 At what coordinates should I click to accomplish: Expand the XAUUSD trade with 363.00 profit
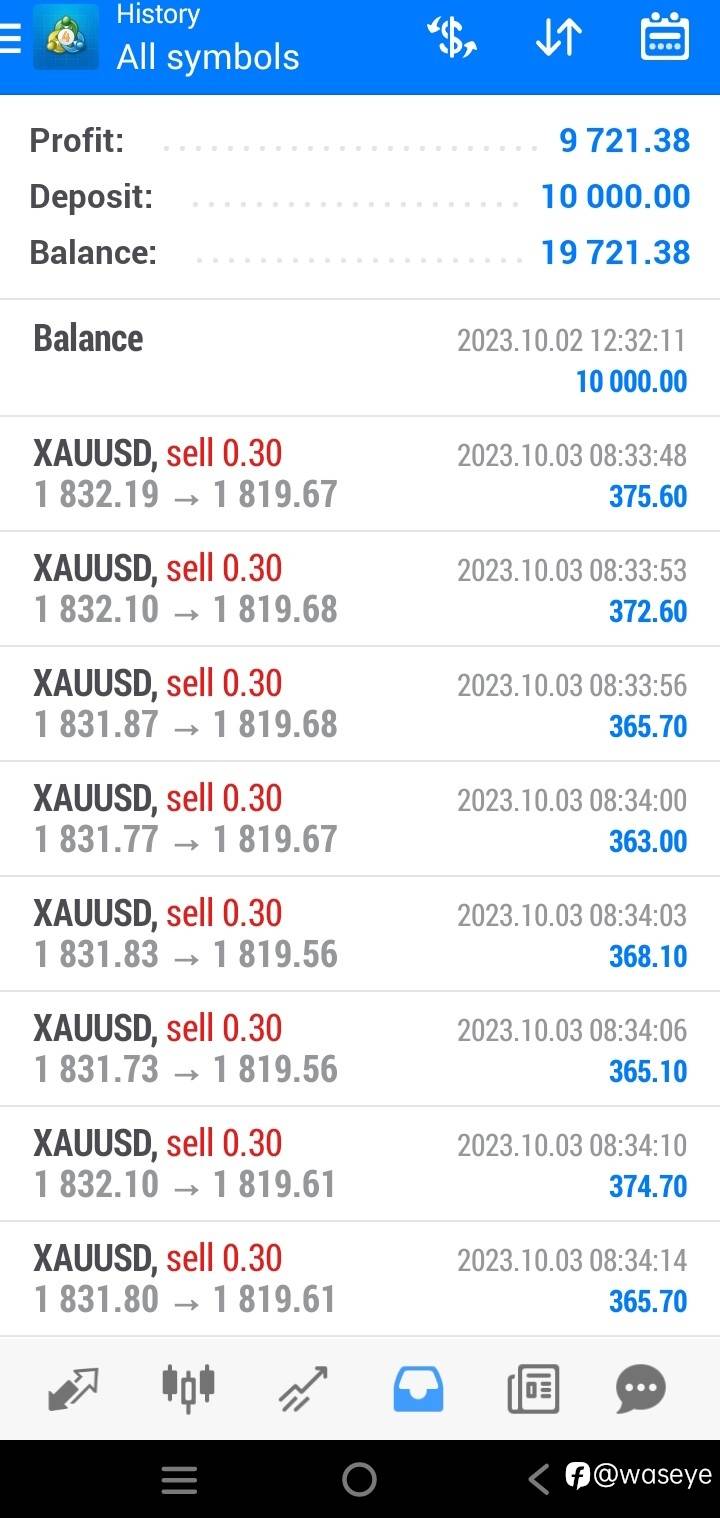coord(360,819)
